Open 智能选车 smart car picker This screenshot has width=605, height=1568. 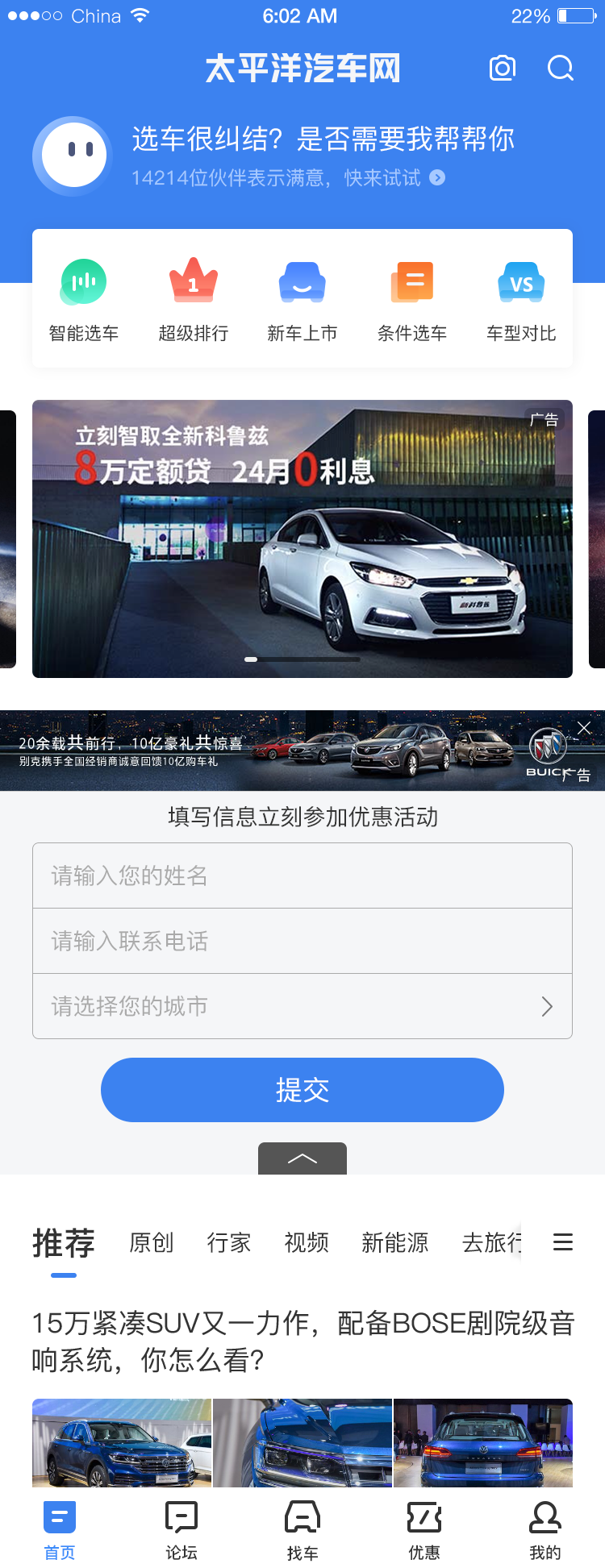click(84, 298)
